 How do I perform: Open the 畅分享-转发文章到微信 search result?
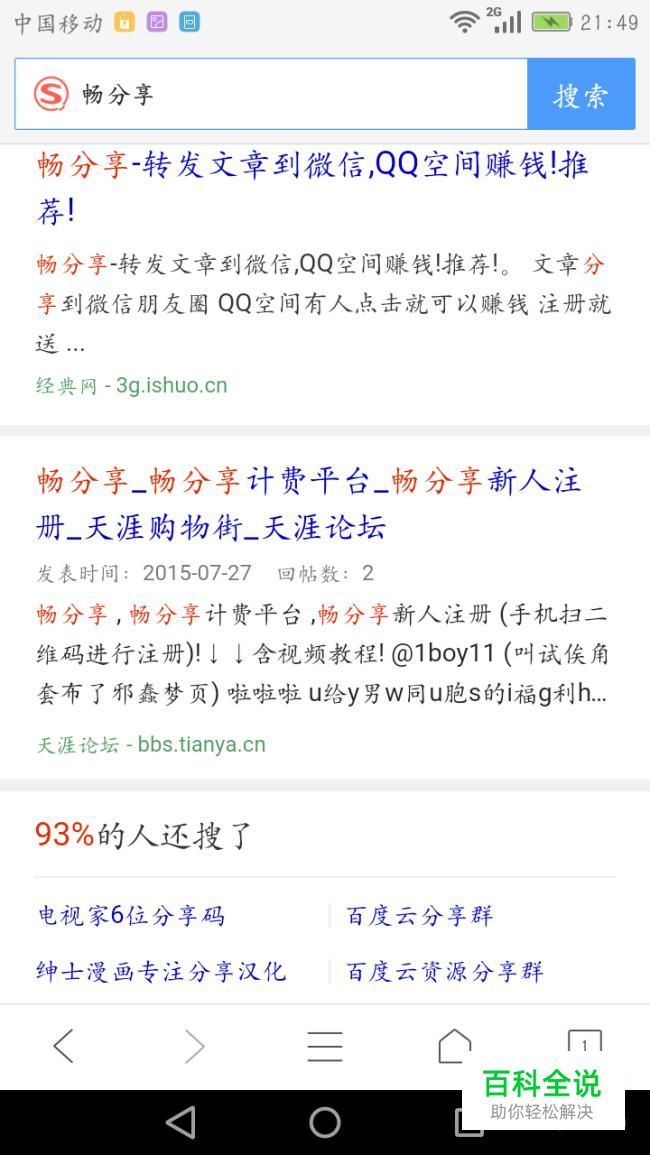[x=312, y=188]
